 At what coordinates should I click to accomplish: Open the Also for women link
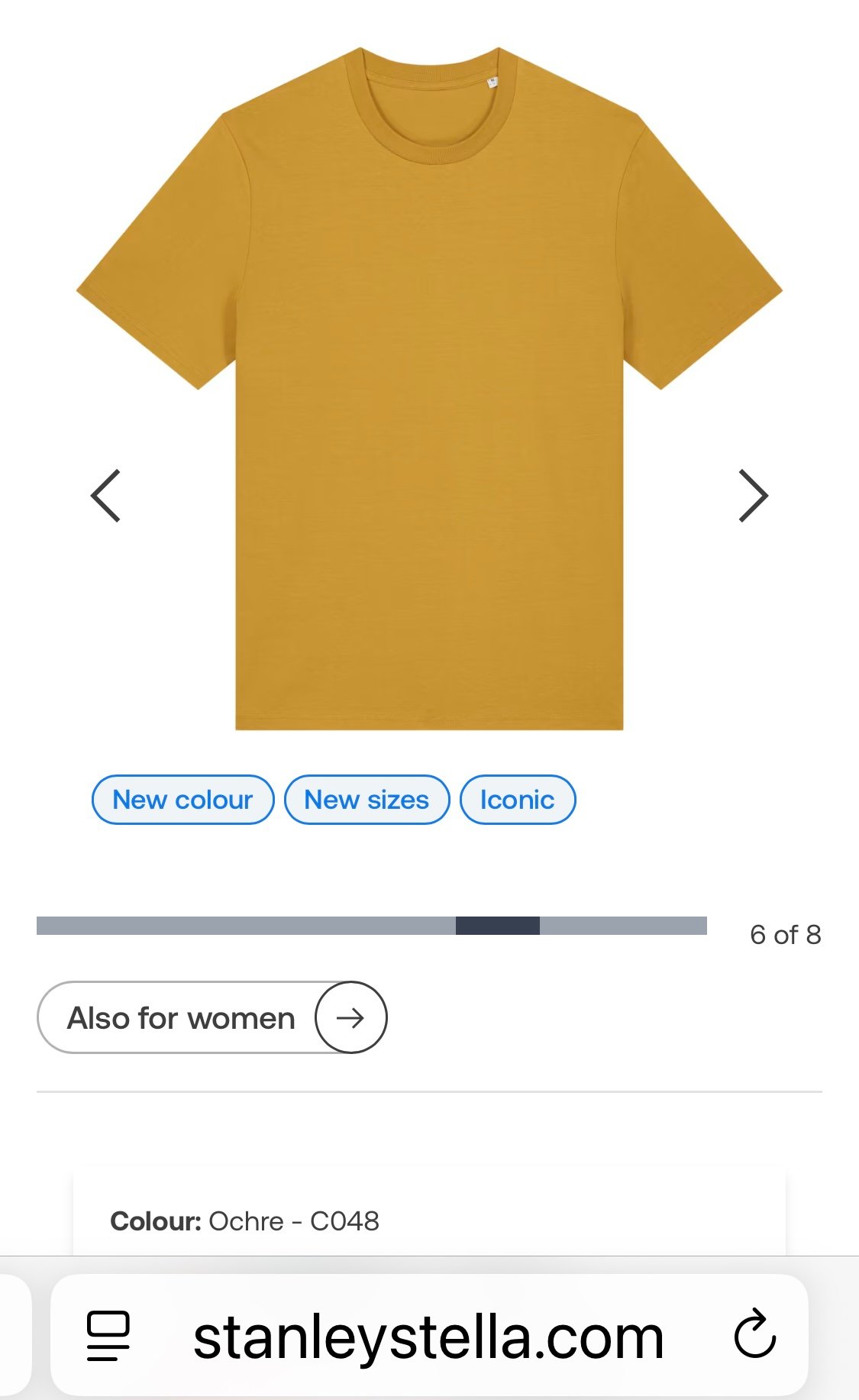coord(212,1017)
